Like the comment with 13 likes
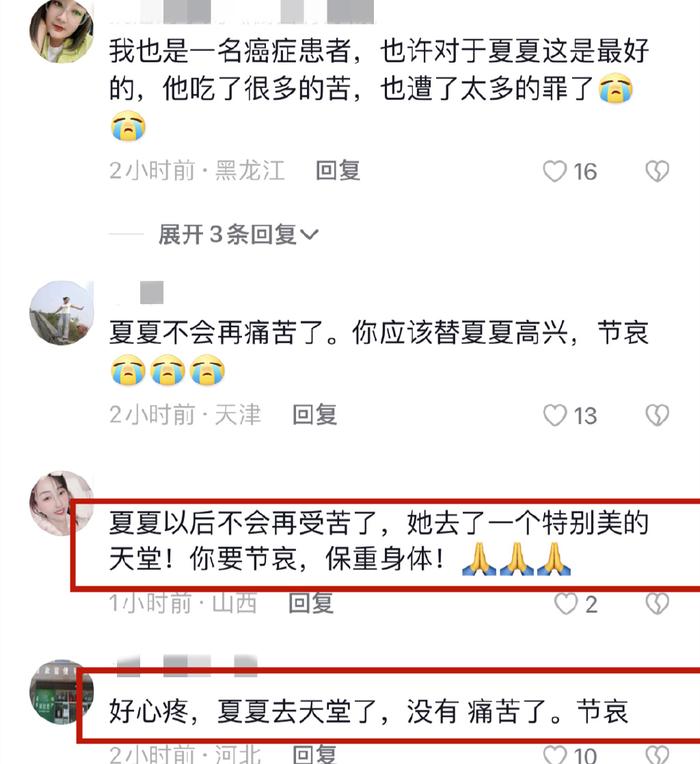This screenshot has width=700, height=764. pyautogui.click(x=555, y=415)
